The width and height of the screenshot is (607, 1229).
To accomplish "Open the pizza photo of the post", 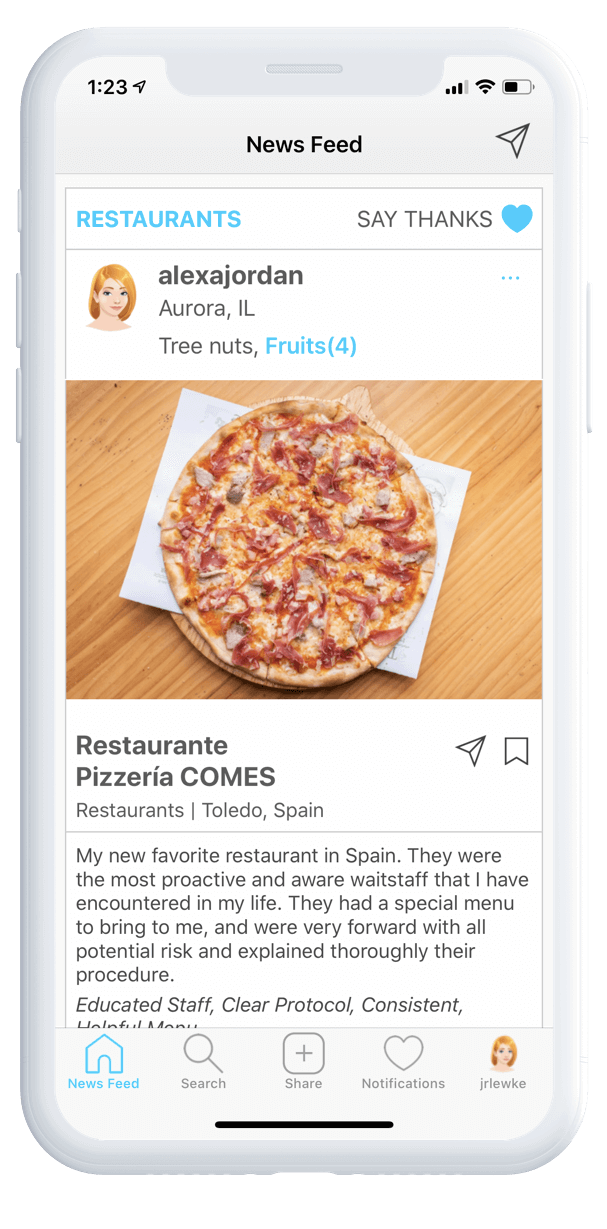I will [x=304, y=539].
